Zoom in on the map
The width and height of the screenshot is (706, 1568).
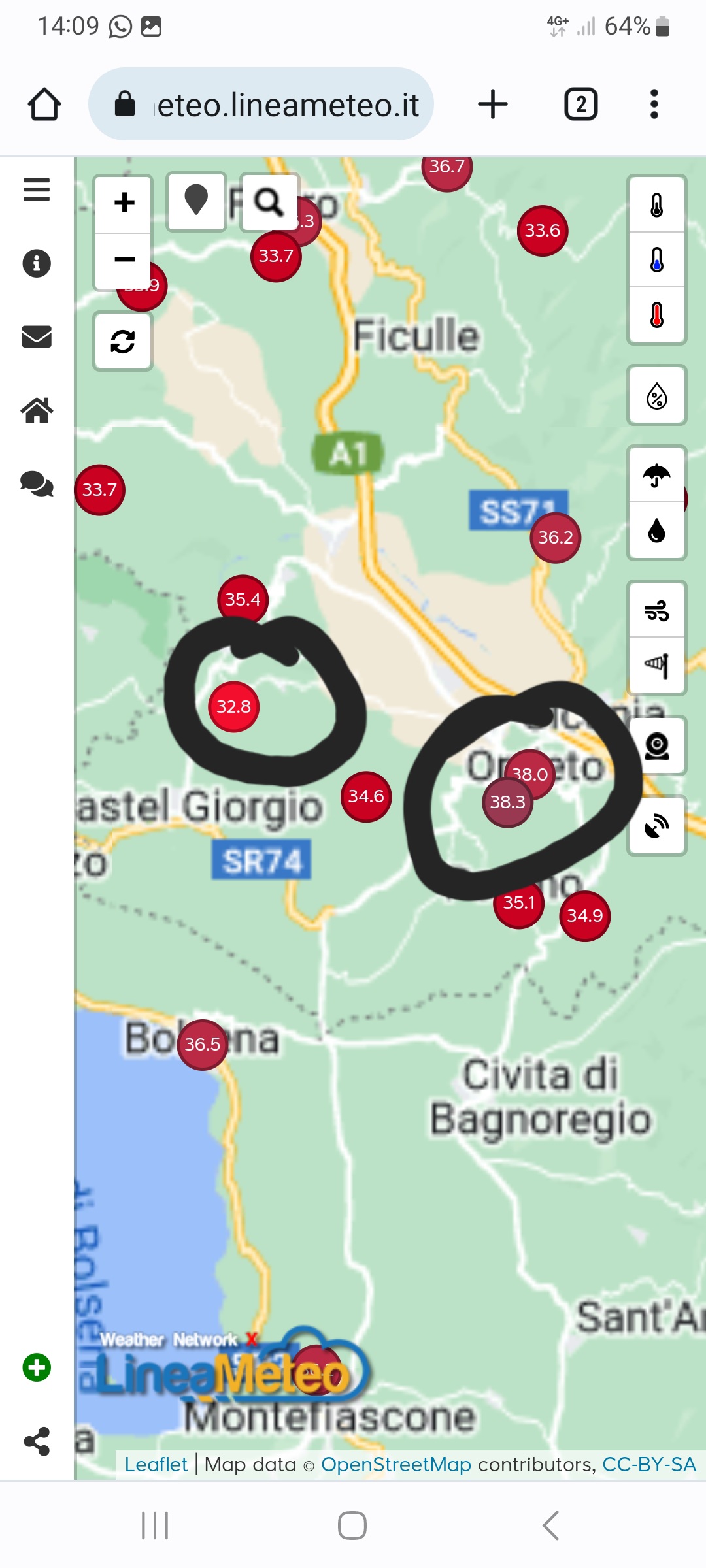[x=124, y=203]
